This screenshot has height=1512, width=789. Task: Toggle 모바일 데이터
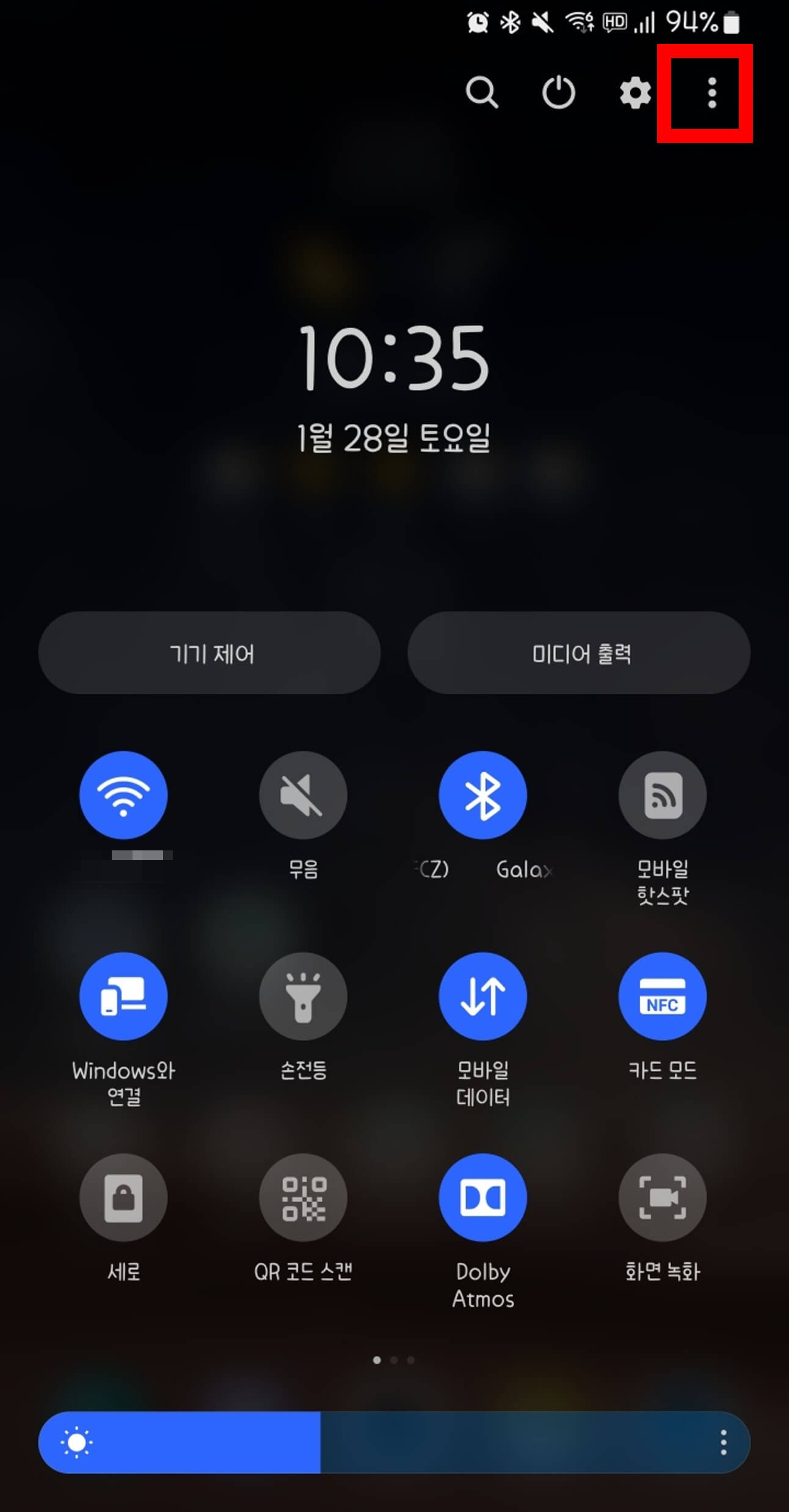click(x=482, y=996)
